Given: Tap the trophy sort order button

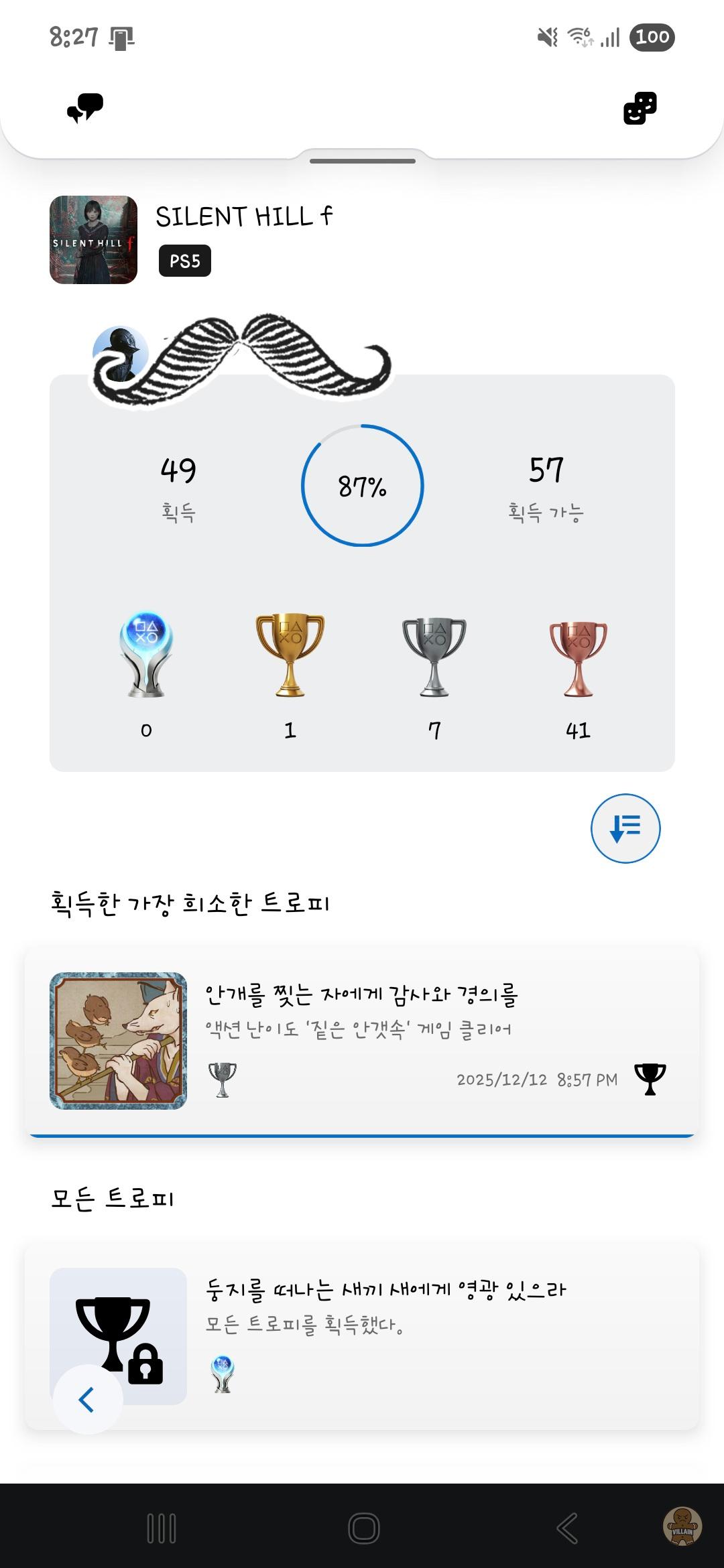Looking at the screenshot, I should (625, 828).
